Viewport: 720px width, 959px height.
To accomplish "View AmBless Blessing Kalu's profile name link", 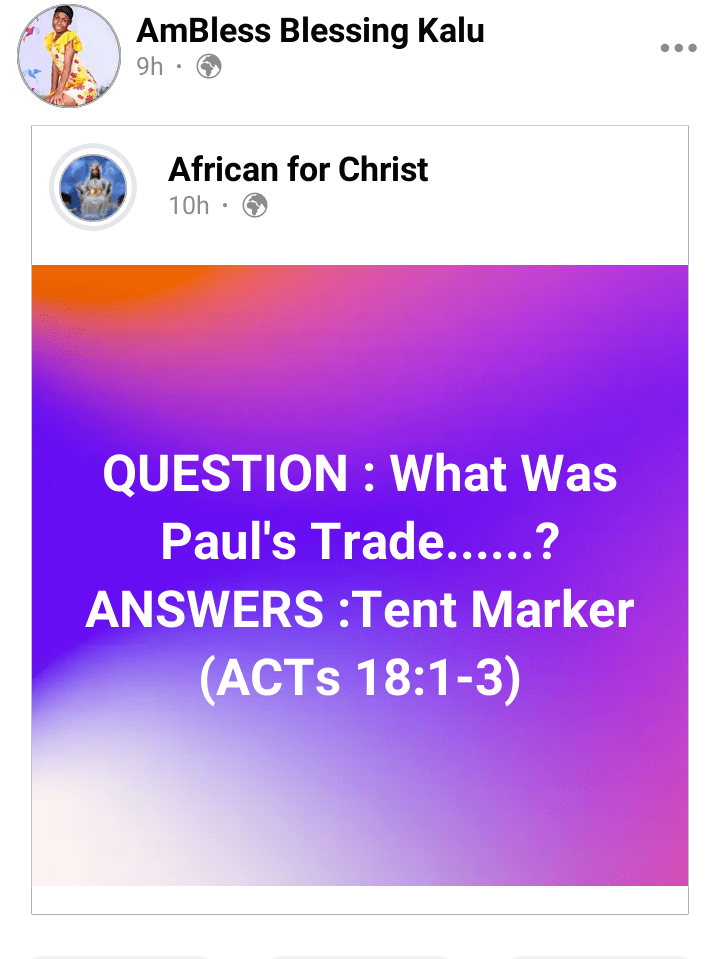I will (310, 30).
